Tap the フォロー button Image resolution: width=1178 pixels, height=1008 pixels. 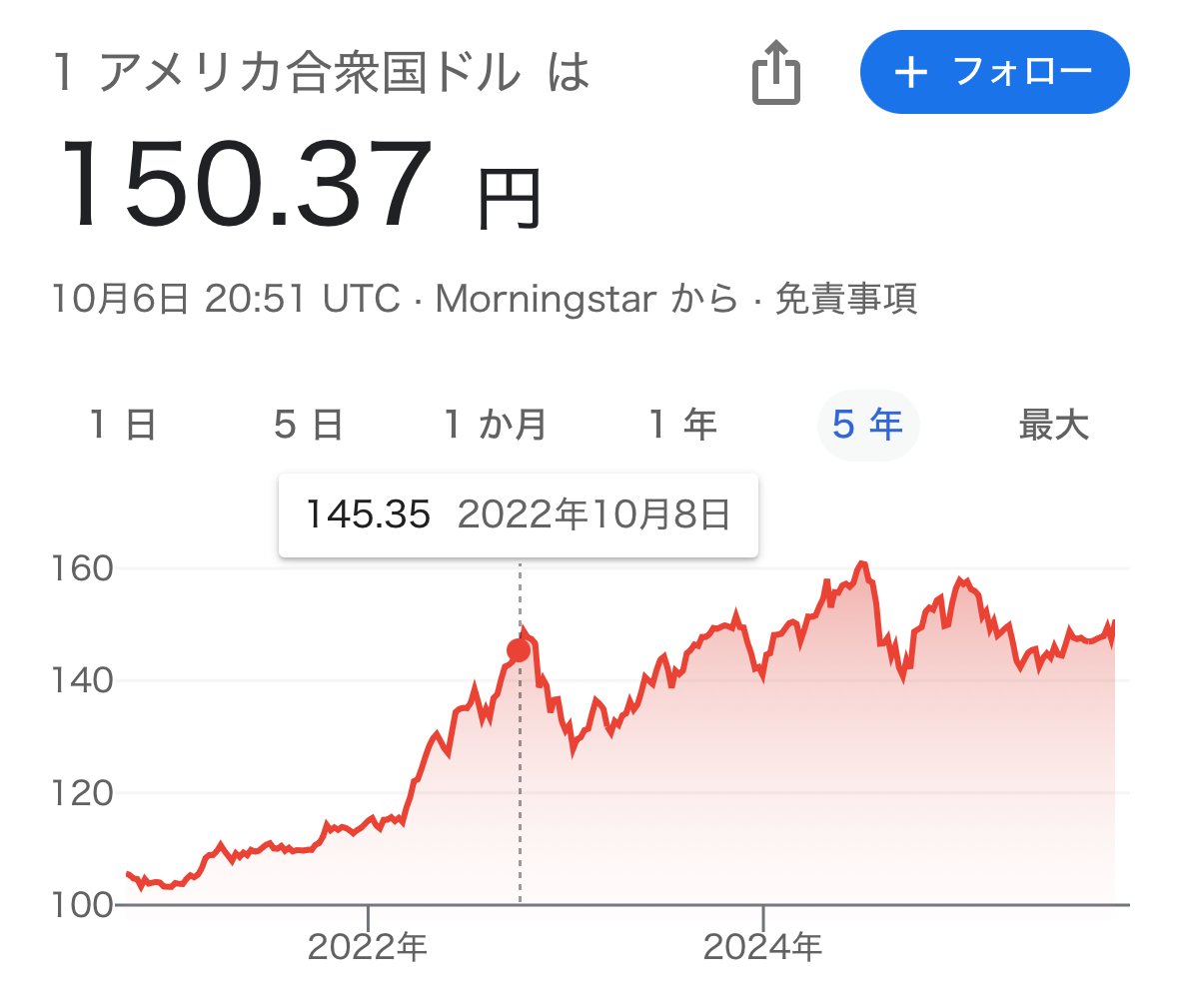click(994, 72)
